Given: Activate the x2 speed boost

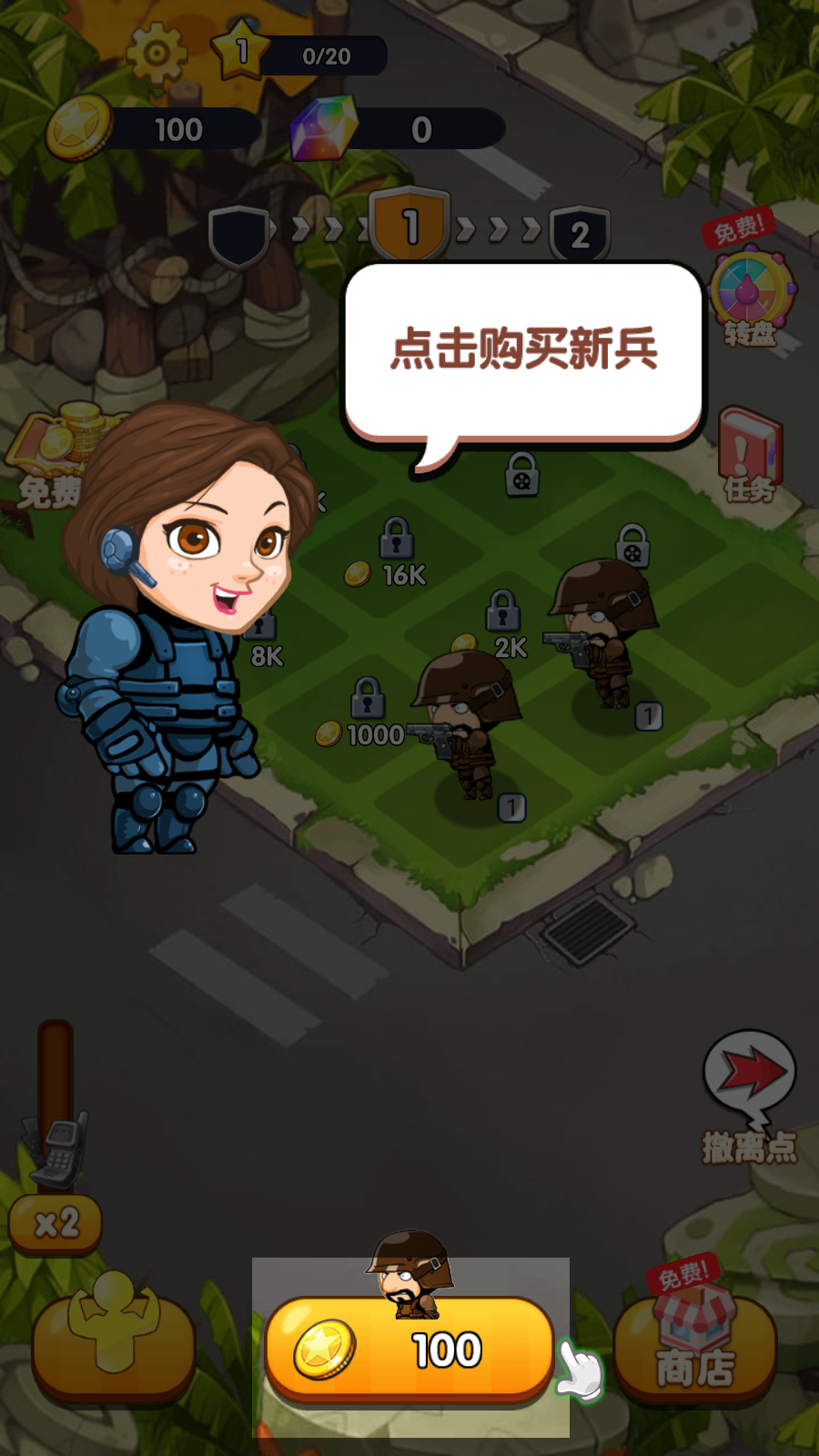Looking at the screenshot, I should coord(56,1223).
